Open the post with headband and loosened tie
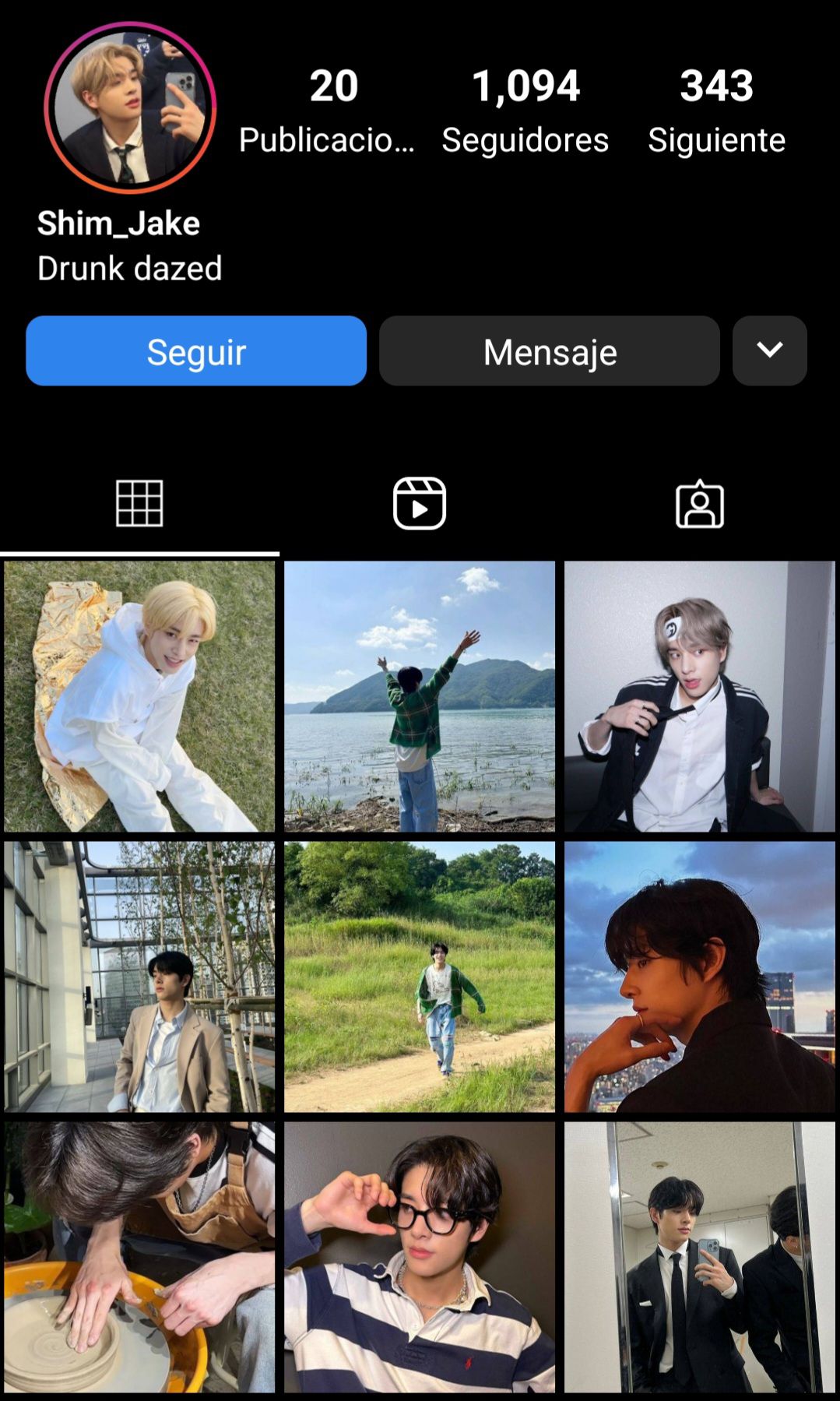Viewport: 840px width, 1401px height. 700,696
